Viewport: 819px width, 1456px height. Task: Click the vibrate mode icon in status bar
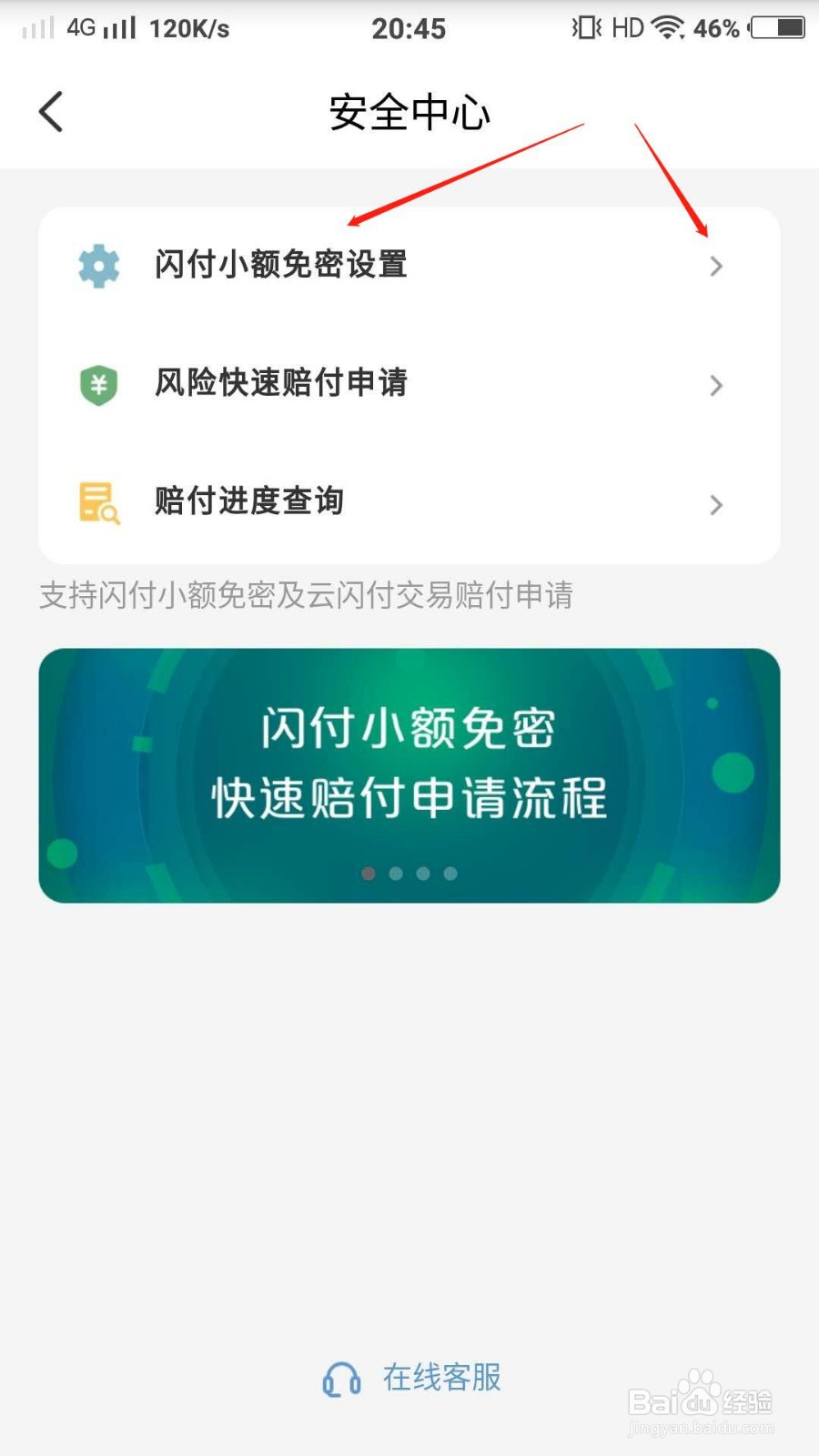(x=587, y=27)
